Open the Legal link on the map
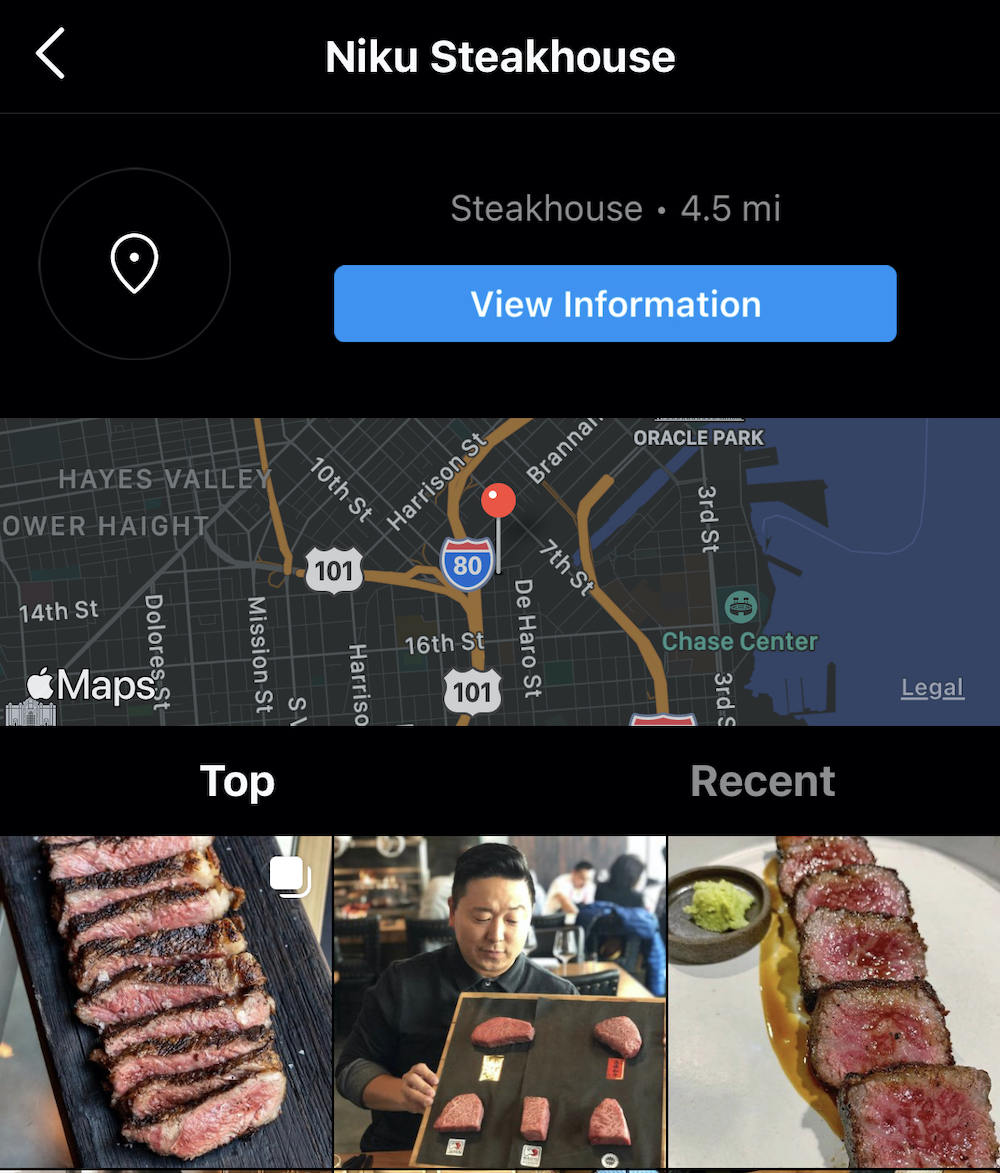Screen dimensions: 1000x1173 click(x=931, y=688)
